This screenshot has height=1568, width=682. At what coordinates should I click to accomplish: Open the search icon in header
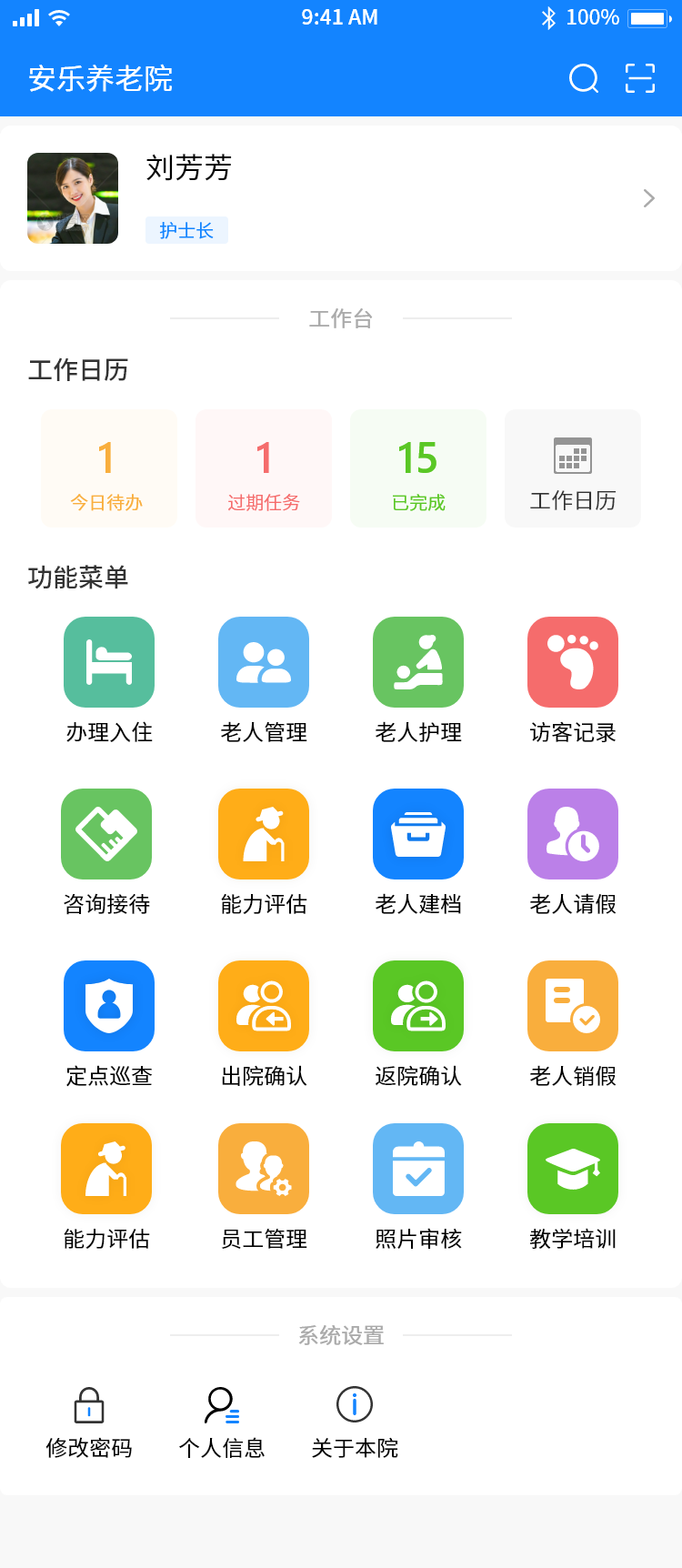coord(584,79)
